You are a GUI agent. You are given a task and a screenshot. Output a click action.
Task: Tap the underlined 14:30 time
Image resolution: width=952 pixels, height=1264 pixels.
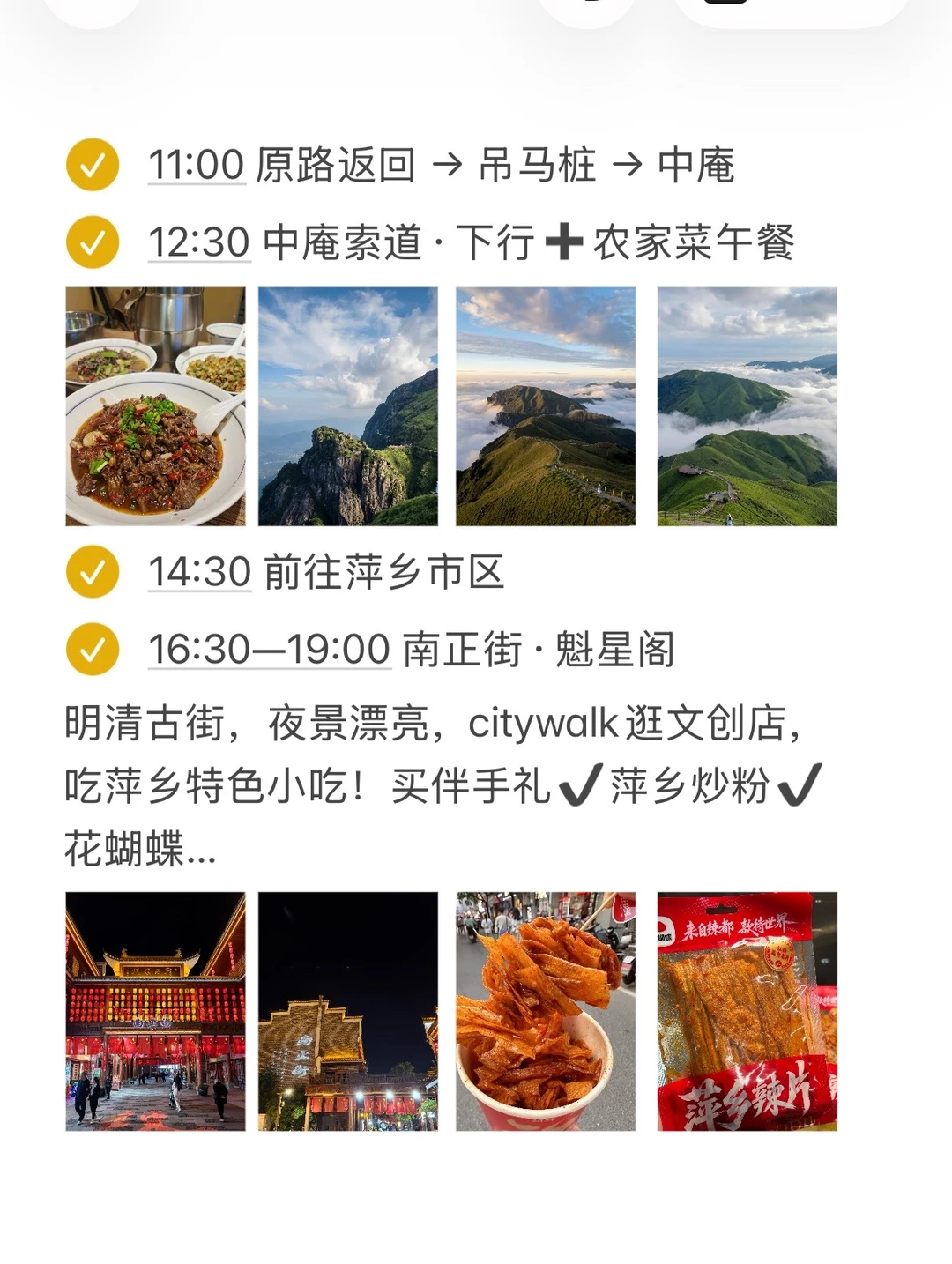[199, 572]
